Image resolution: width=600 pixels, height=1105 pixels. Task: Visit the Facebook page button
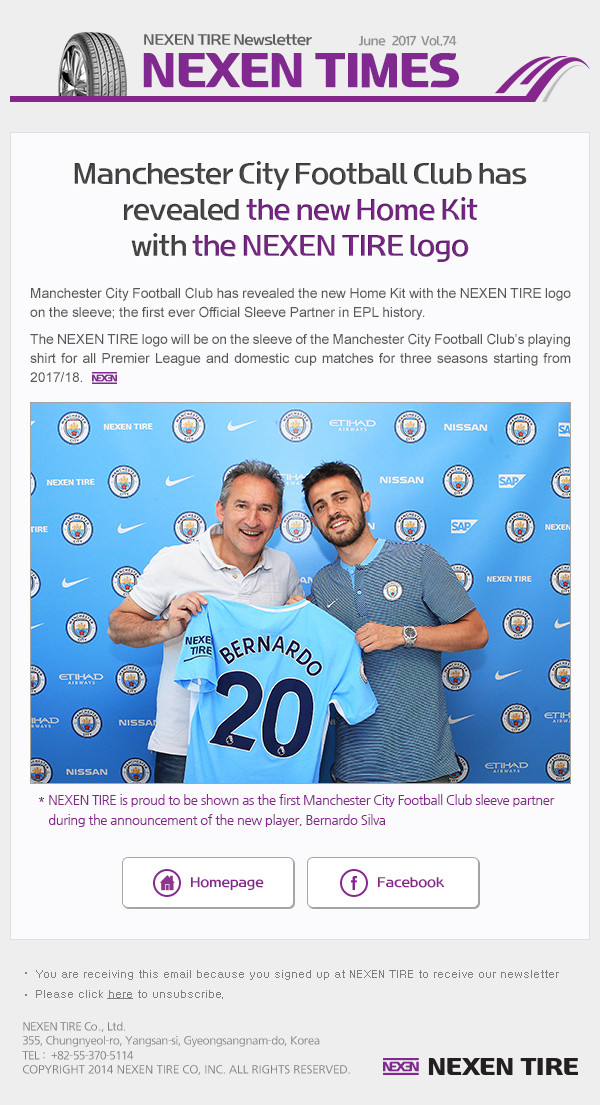coord(393,882)
